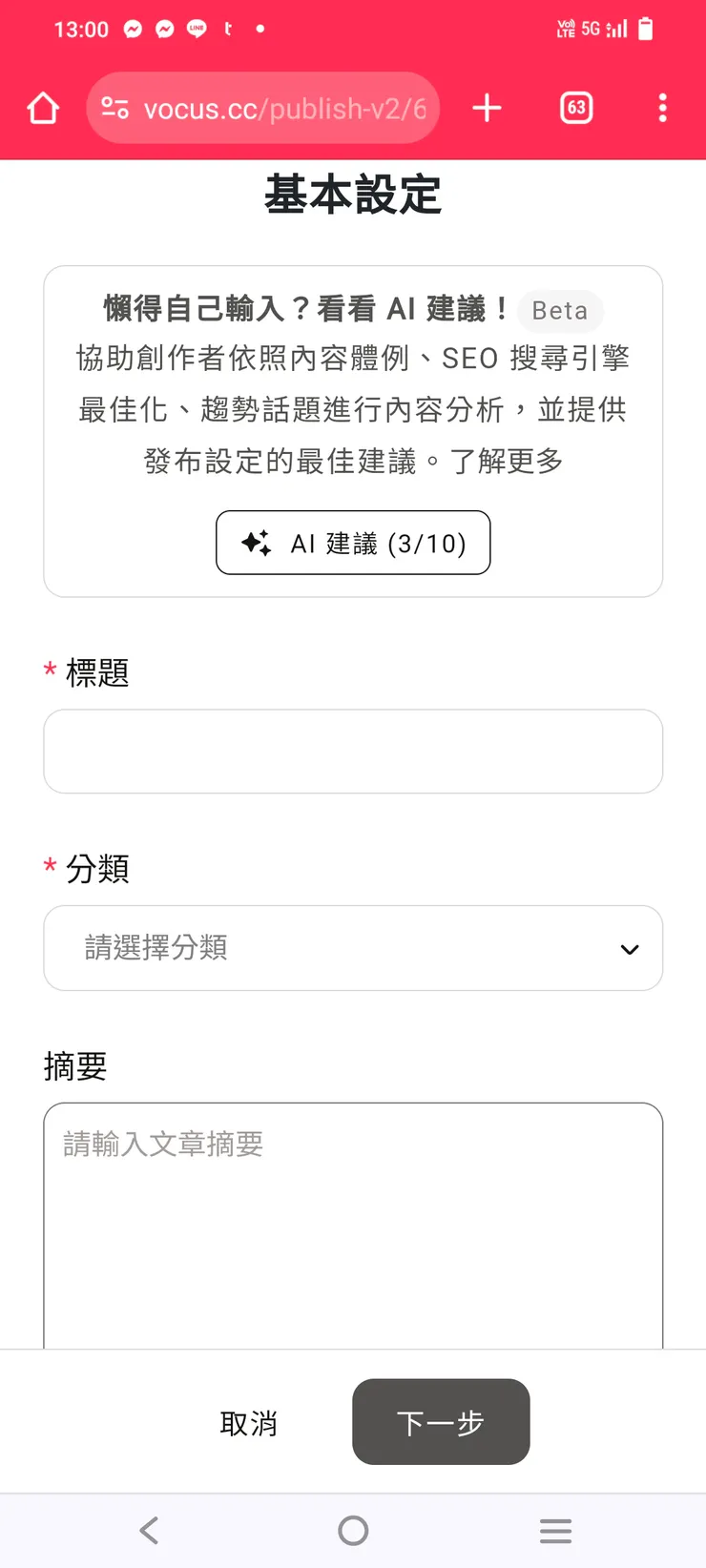Viewport: 706px width, 1568px height.
Task: Tap the 5G signal indicator
Action: click(589, 29)
